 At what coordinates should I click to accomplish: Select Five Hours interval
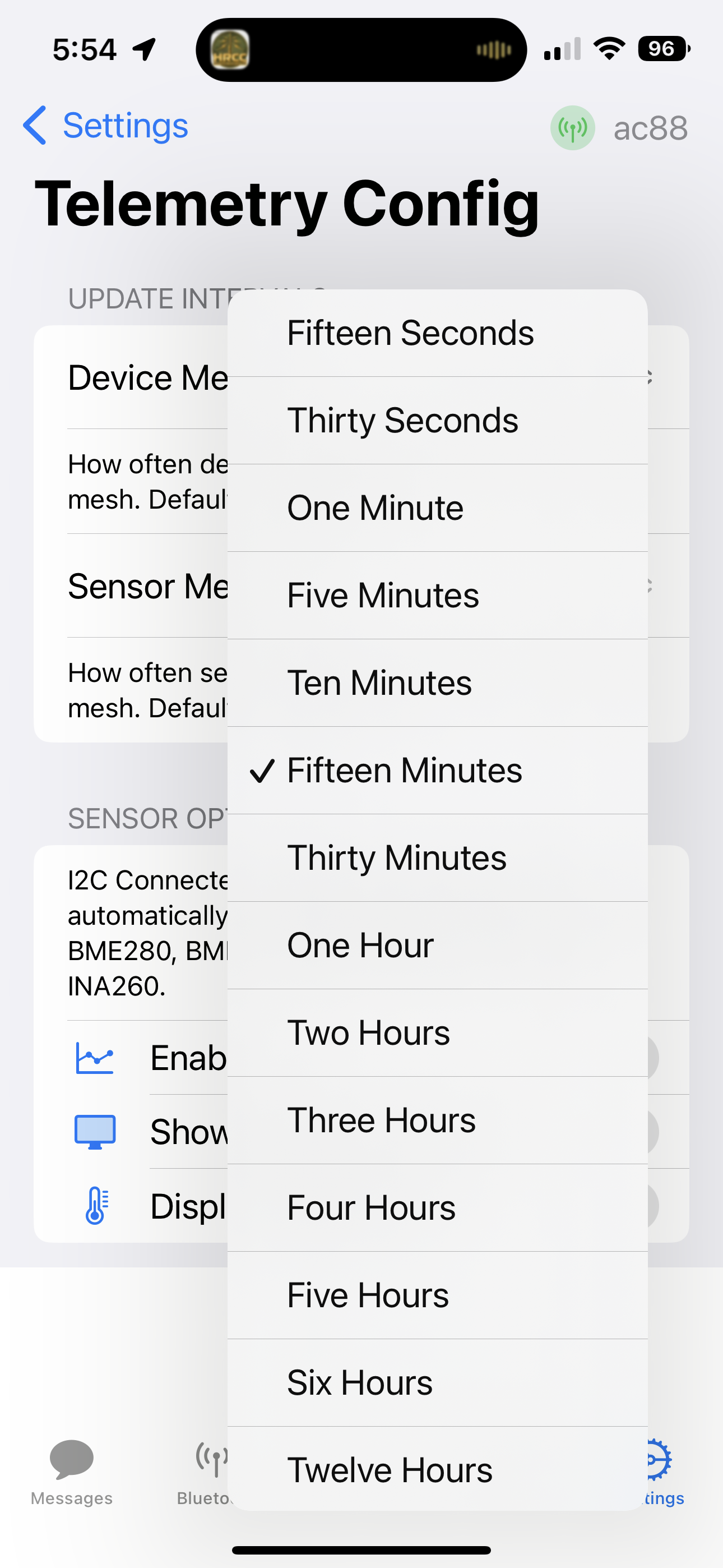point(437,1295)
